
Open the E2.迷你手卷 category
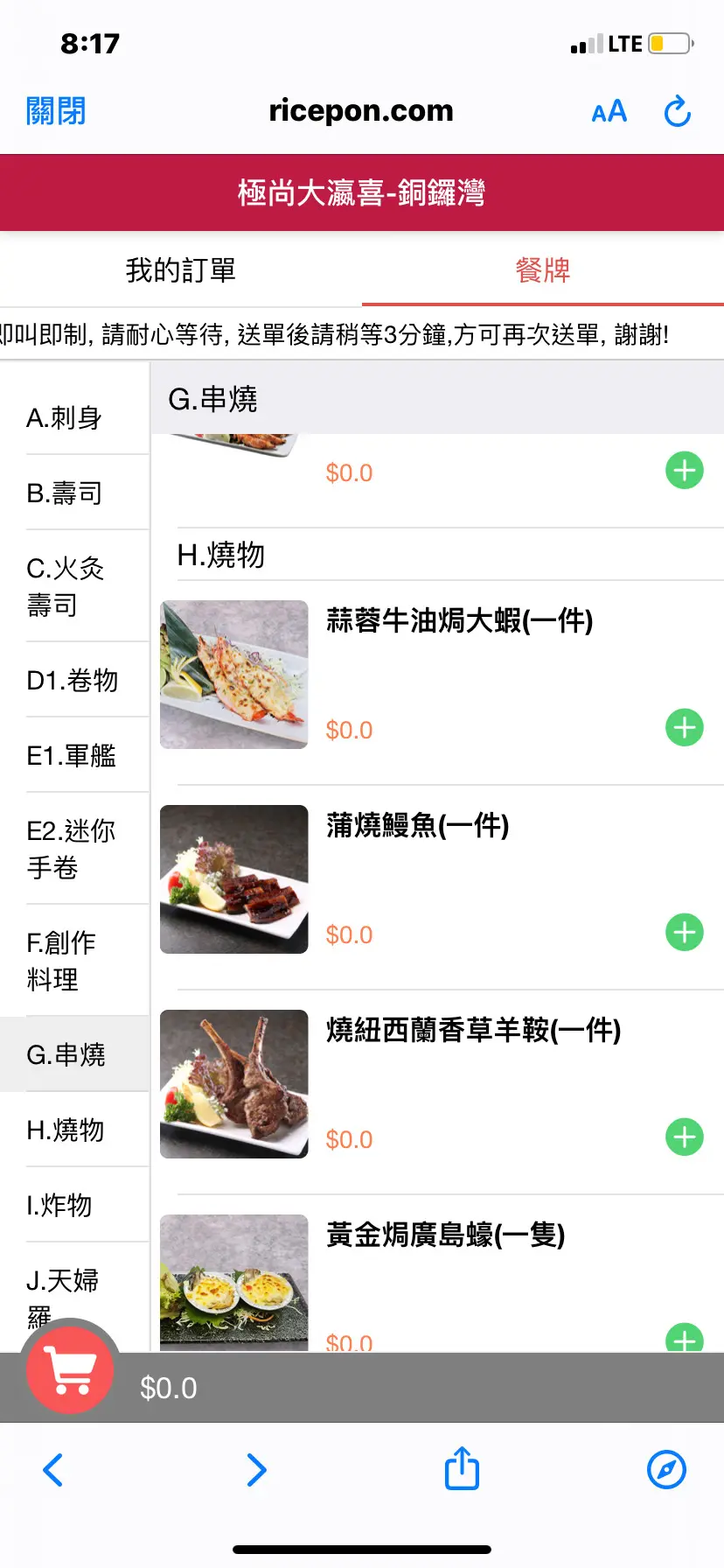click(72, 849)
